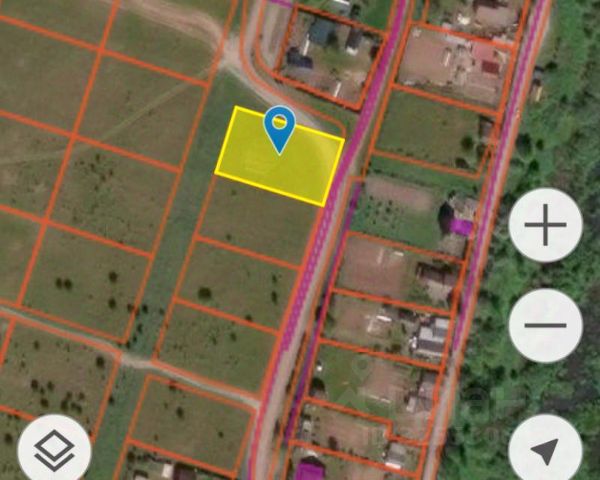
Task: Zoom in on the map
Action: click(545, 227)
